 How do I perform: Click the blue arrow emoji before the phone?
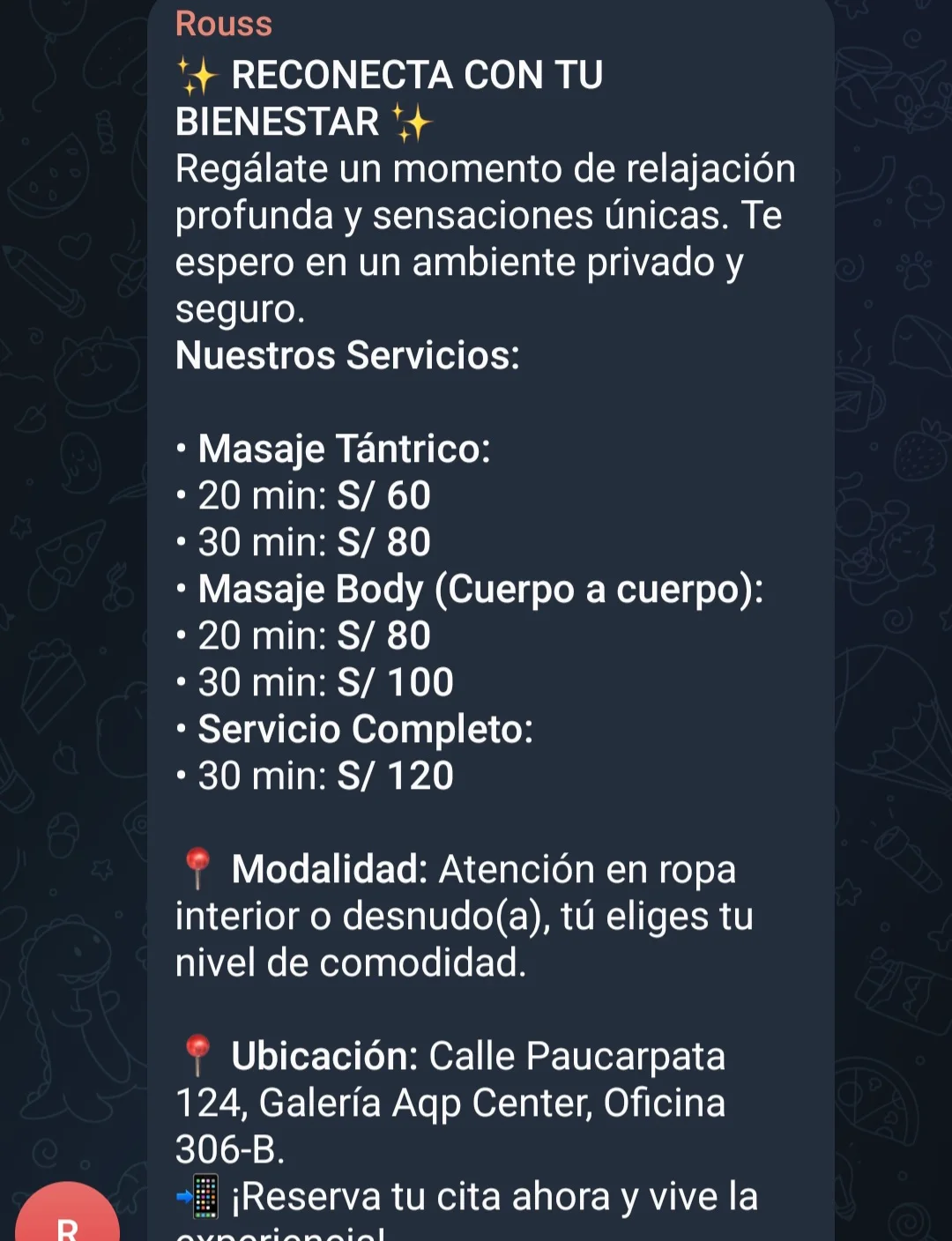[185, 1197]
